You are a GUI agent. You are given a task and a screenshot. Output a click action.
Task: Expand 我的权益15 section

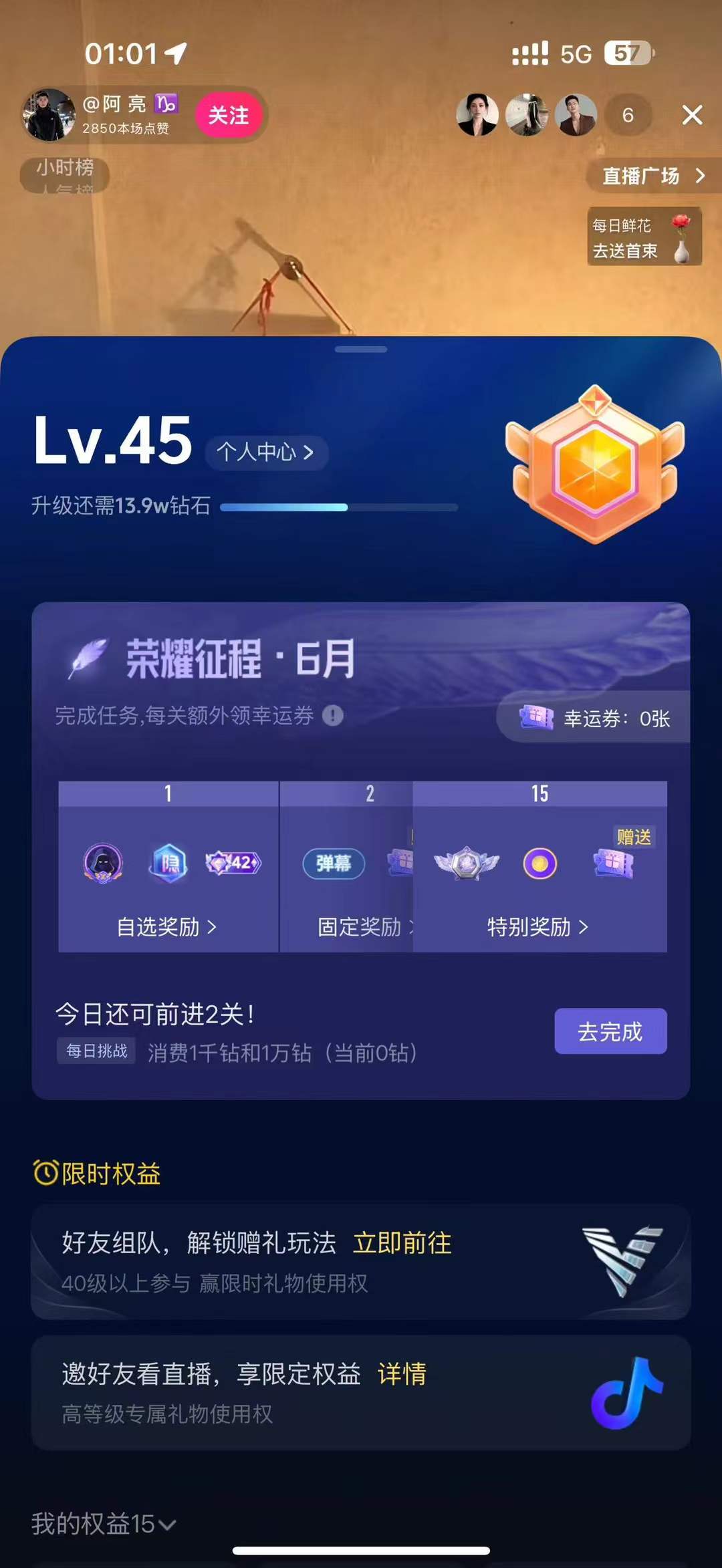click(104, 1524)
